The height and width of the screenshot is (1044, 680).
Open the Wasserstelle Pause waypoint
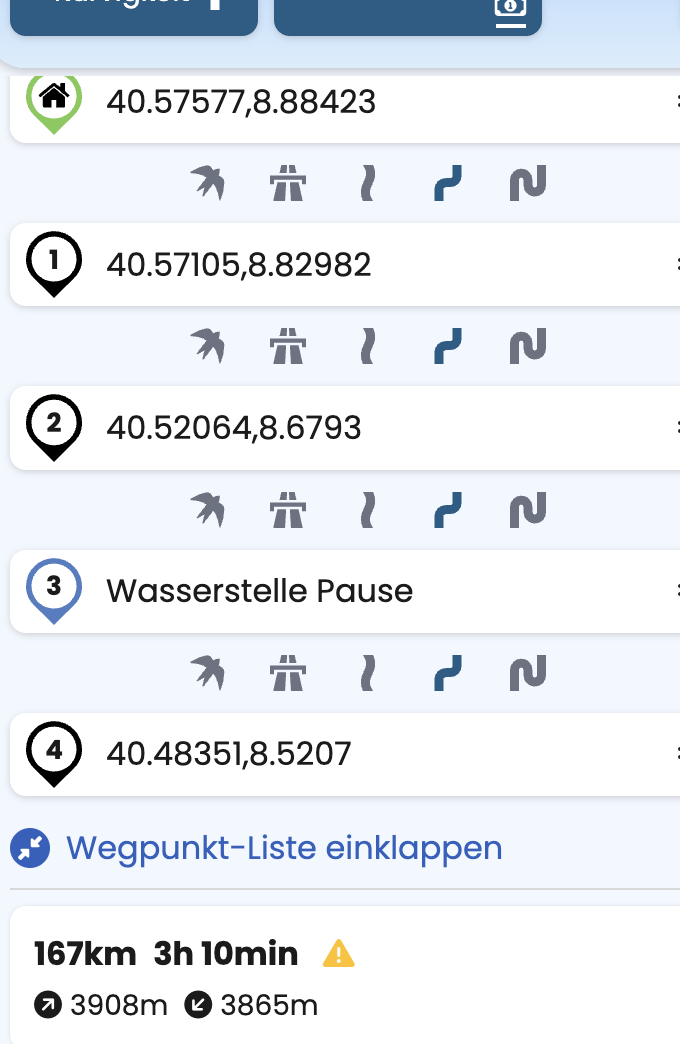[x=259, y=590]
